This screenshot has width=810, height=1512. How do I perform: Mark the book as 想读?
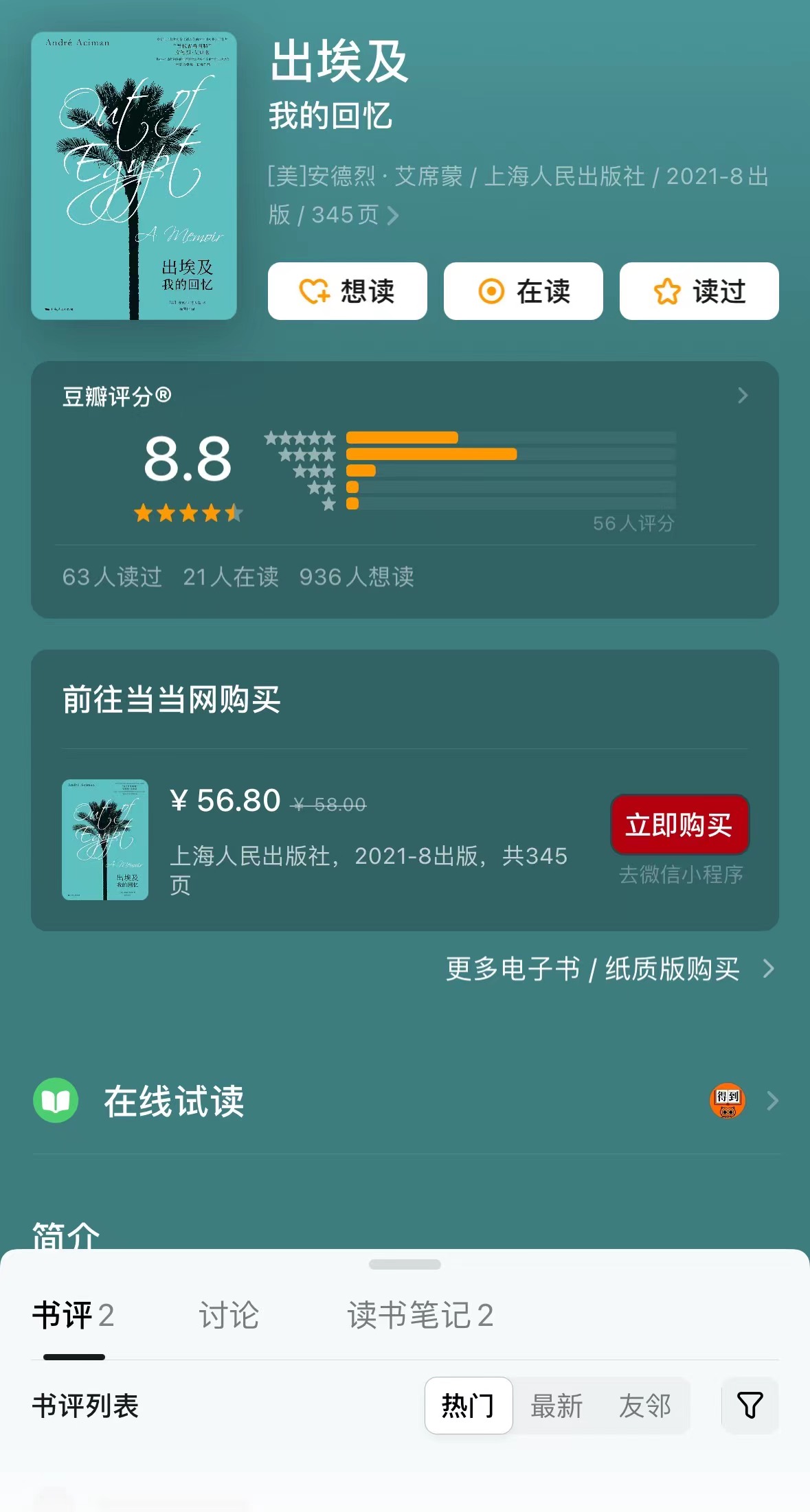click(347, 291)
